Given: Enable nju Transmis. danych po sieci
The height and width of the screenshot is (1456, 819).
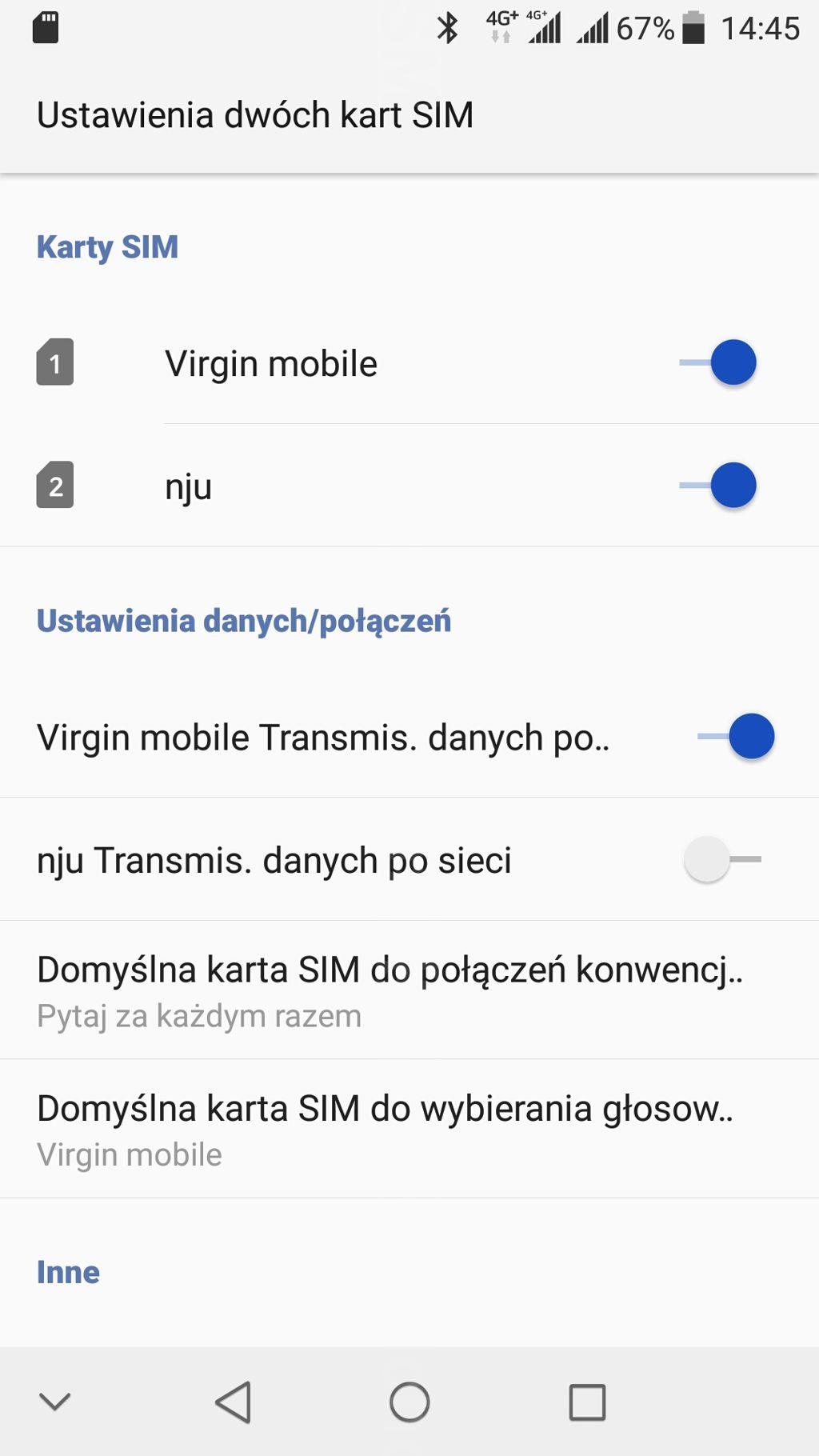Looking at the screenshot, I should click(722, 859).
